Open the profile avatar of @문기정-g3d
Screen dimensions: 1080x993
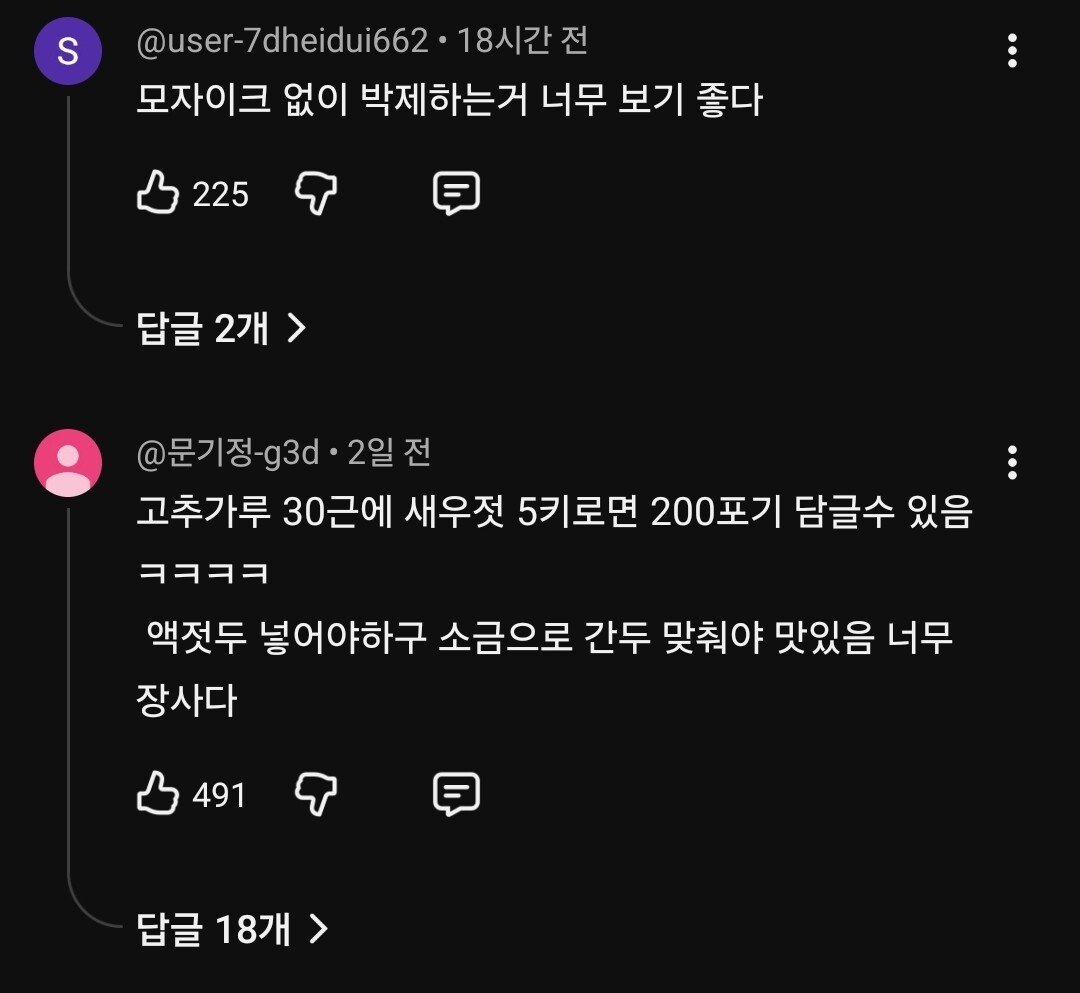68,463
